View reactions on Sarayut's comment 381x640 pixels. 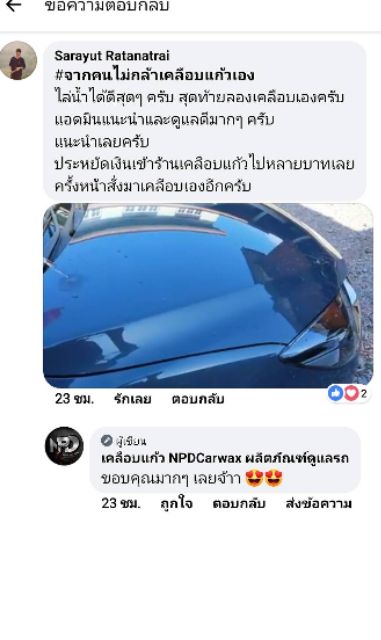pyautogui.click(x=348, y=393)
